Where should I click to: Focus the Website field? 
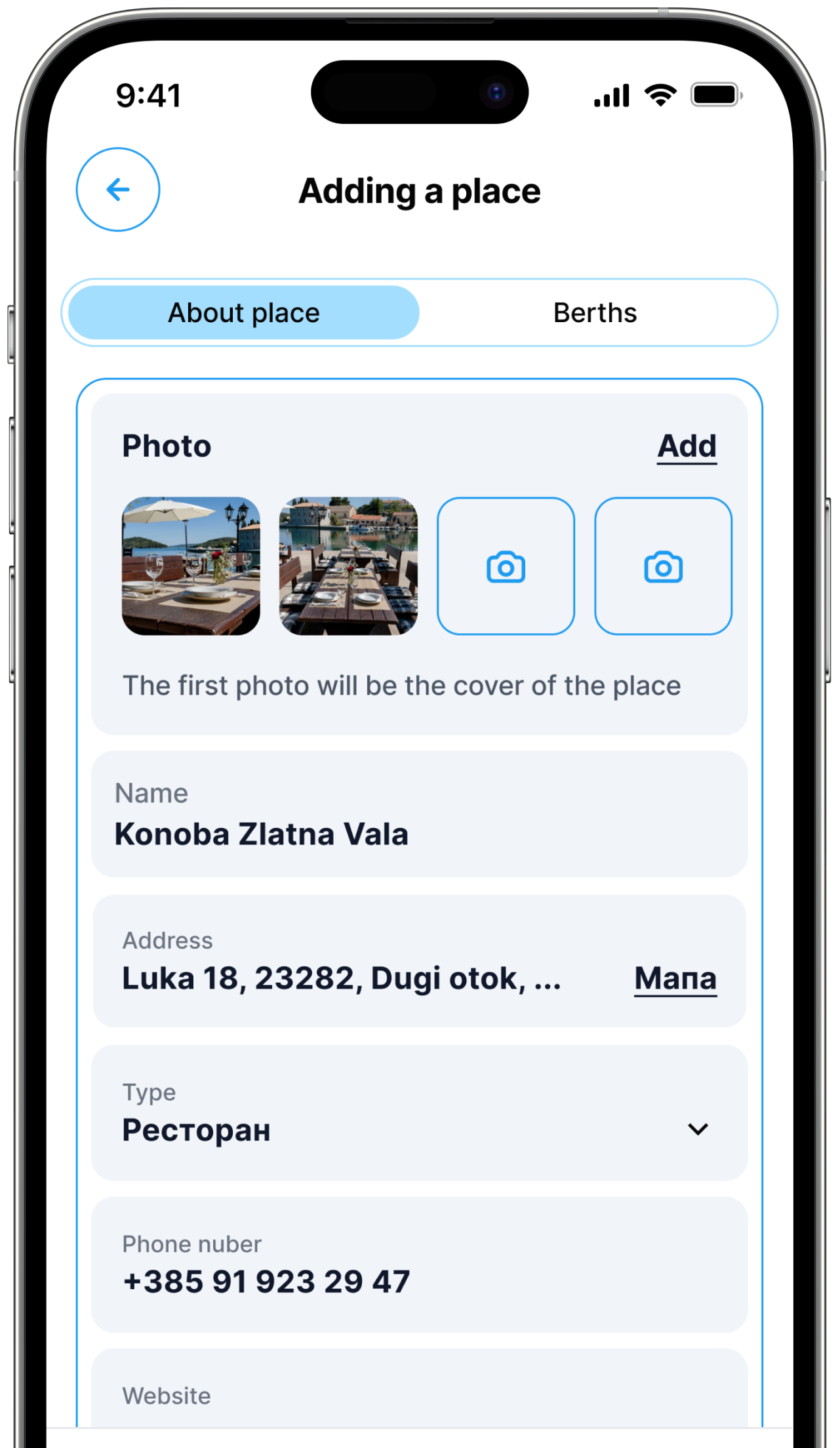click(418, 1394)
